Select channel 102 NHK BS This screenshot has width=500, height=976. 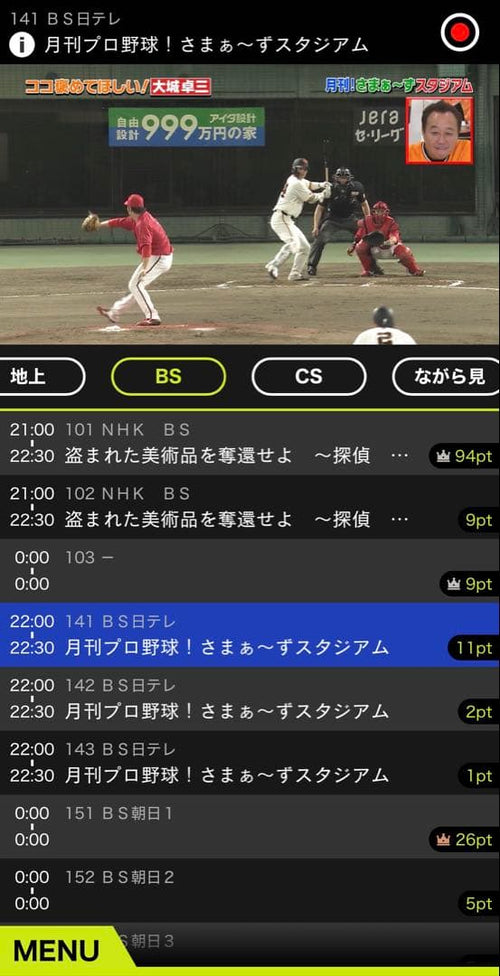coord(250,507)
